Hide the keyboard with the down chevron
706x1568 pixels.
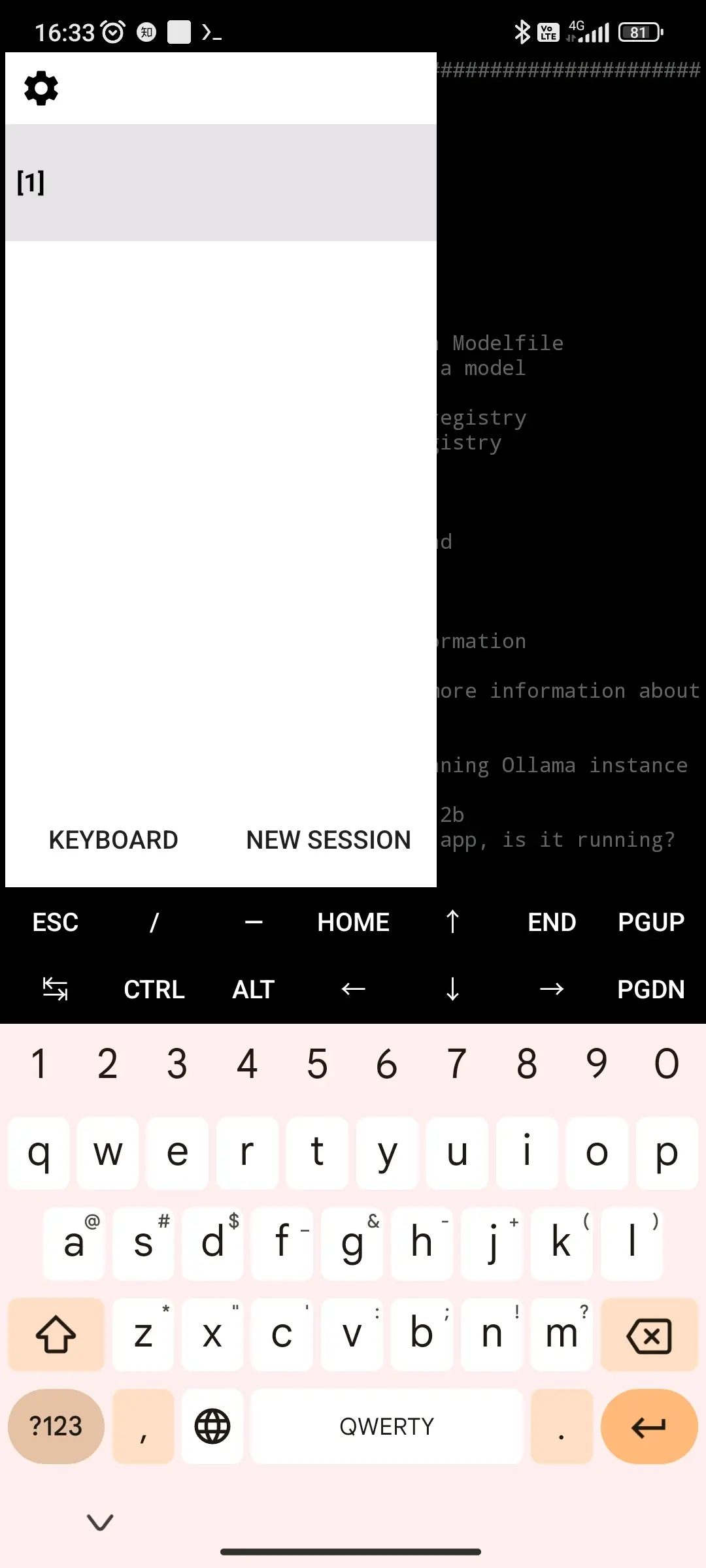tap(100, 1522)
